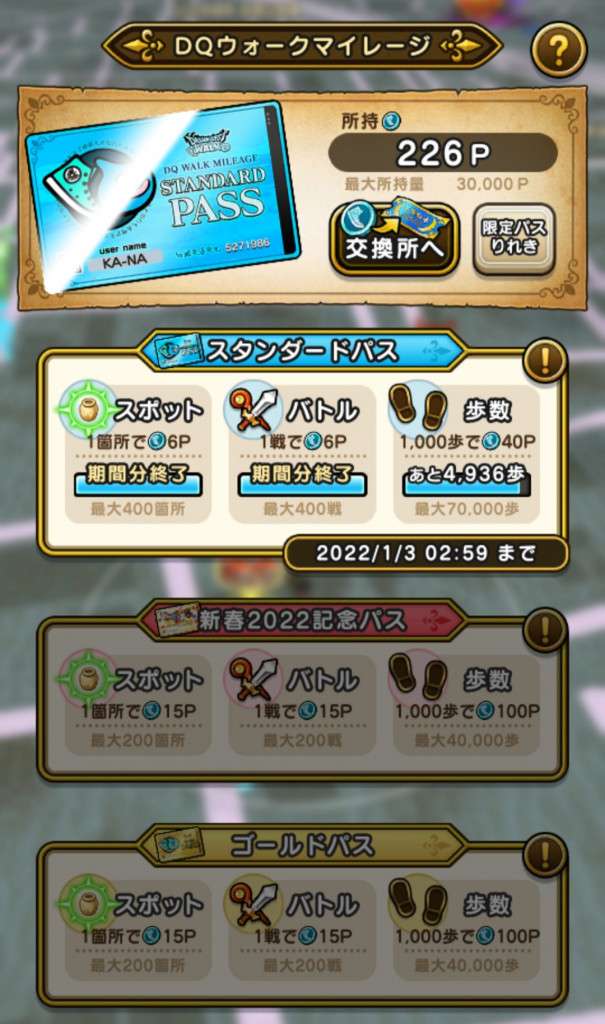Open 限定パスりれき pass history
This screenshot has height=1024, width=605.
[x=513, y=237]
